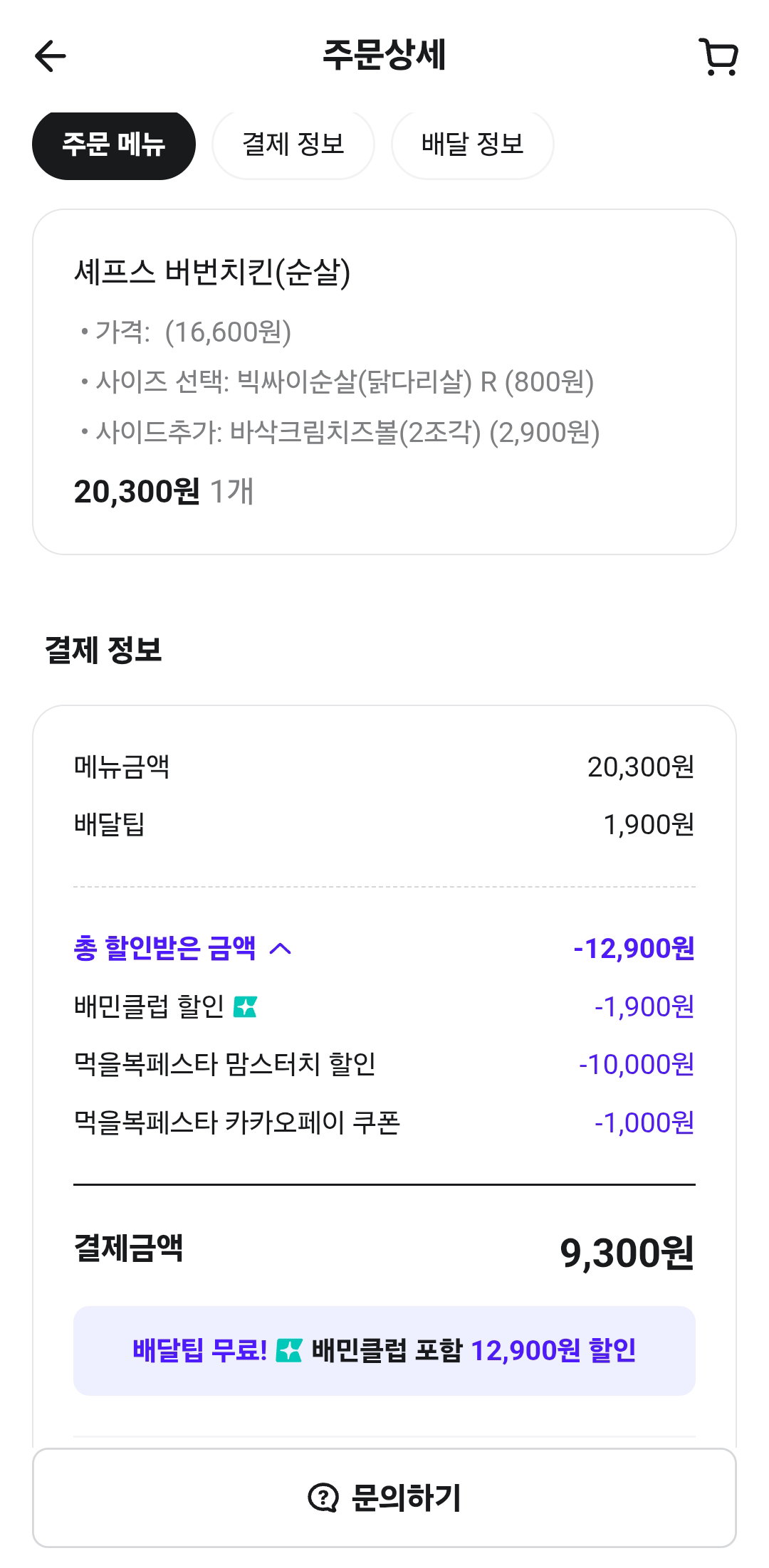Tap the 문의하기 button
769x1568 pixels.
coord(384,1498)
